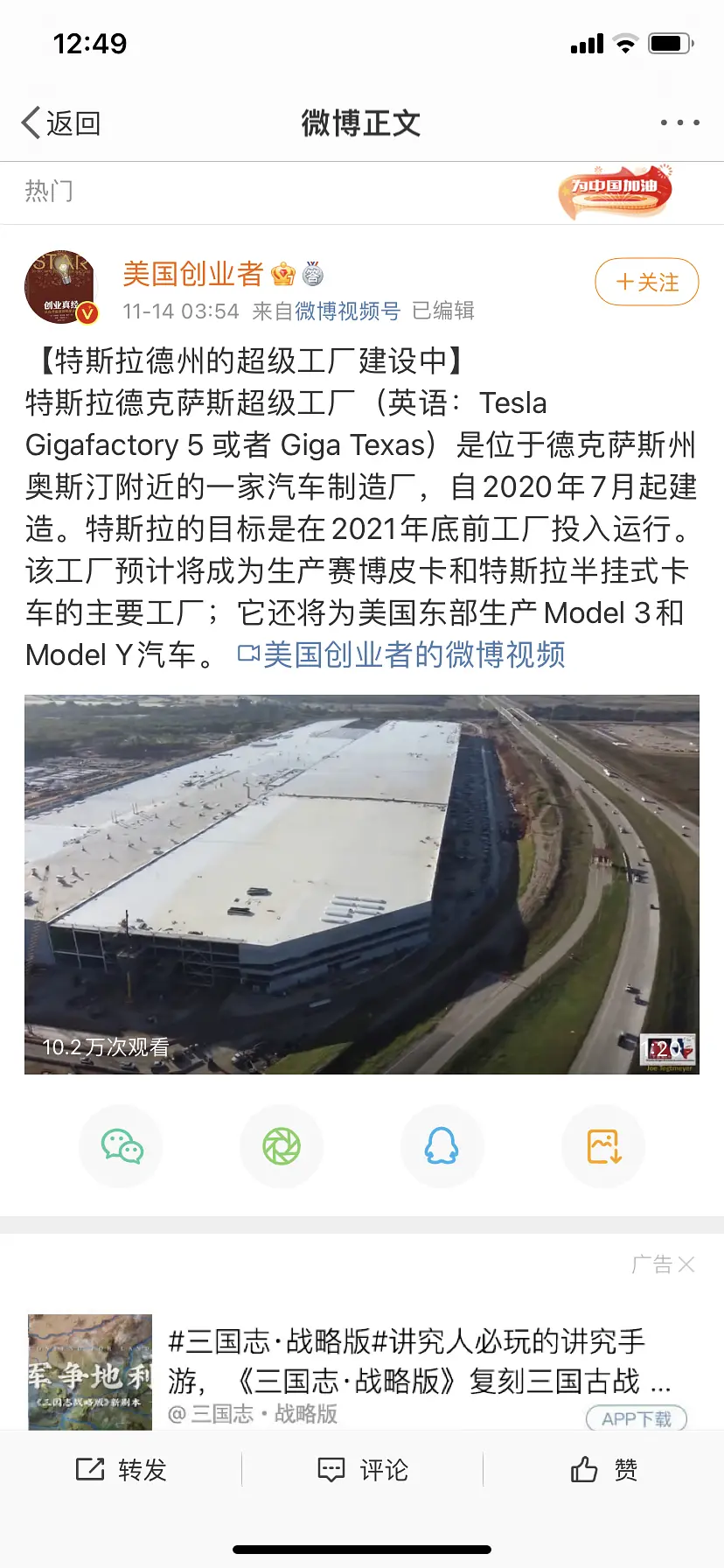Go back with the 返回 button
The height and width of the screenshot is (1568, 724).
tap(61, 123)
